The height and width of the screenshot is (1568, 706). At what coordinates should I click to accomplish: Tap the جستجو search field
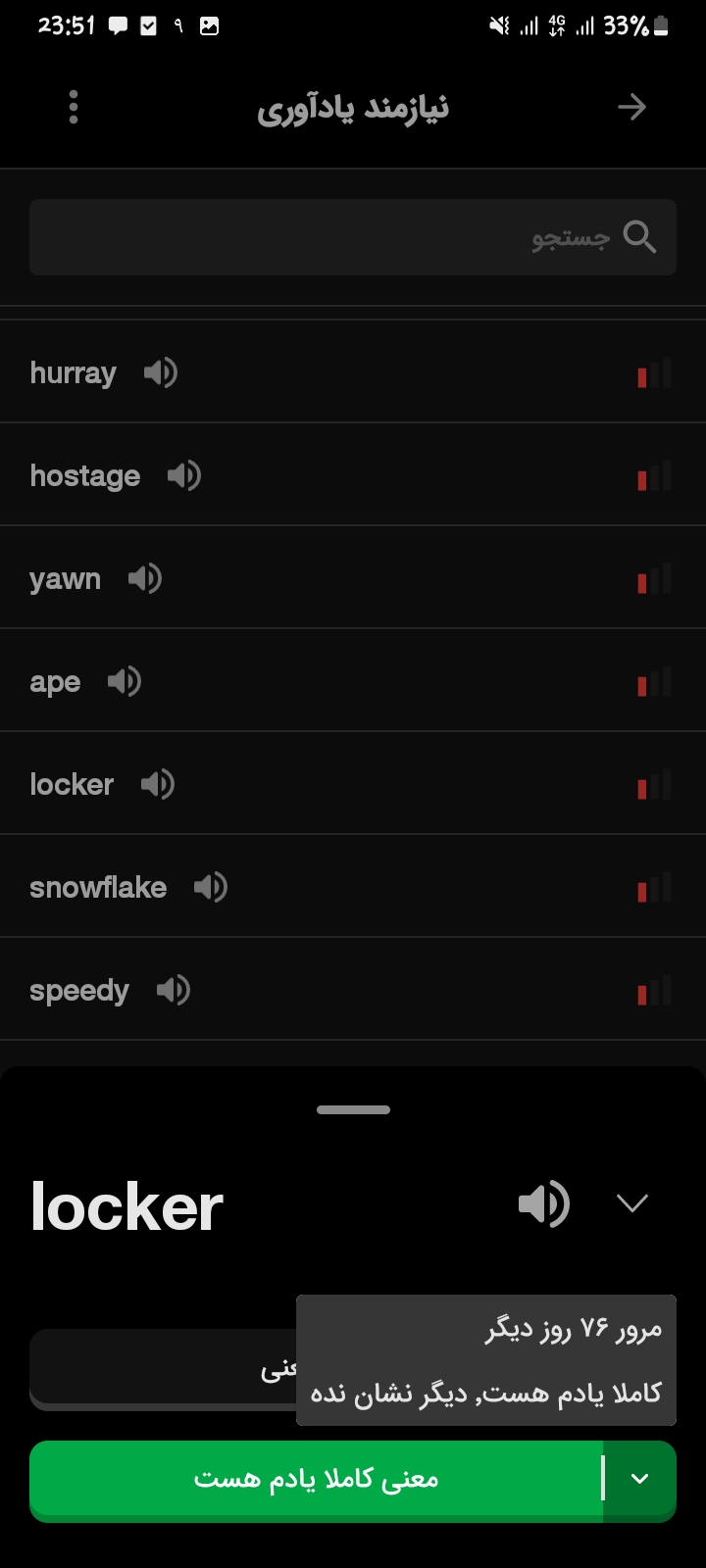tap(353, 237)
